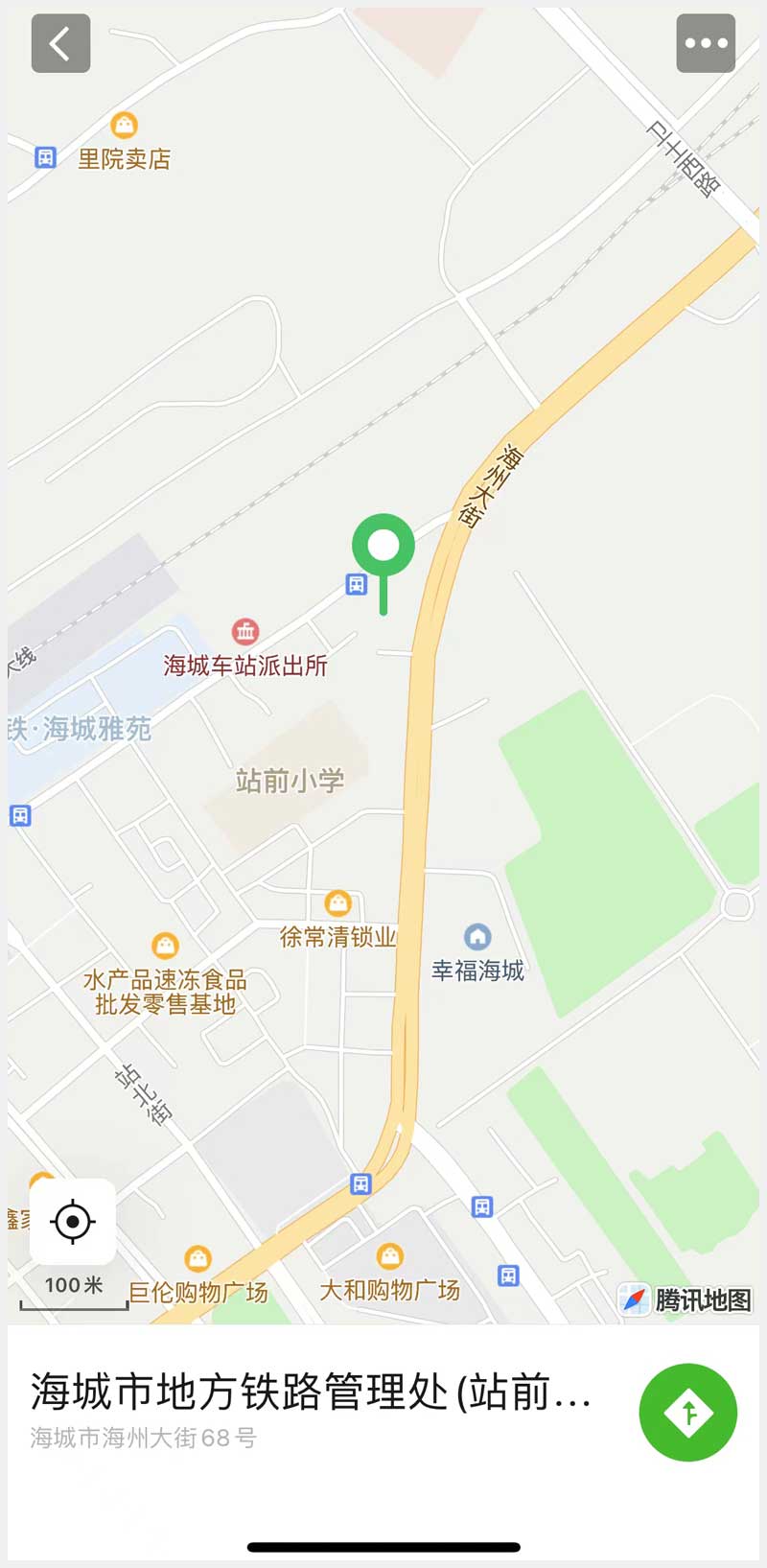Select the 水产品速冻食品批发零售基地 marker
Screen dimensions: 767x1568
click(x=166, y=947)
